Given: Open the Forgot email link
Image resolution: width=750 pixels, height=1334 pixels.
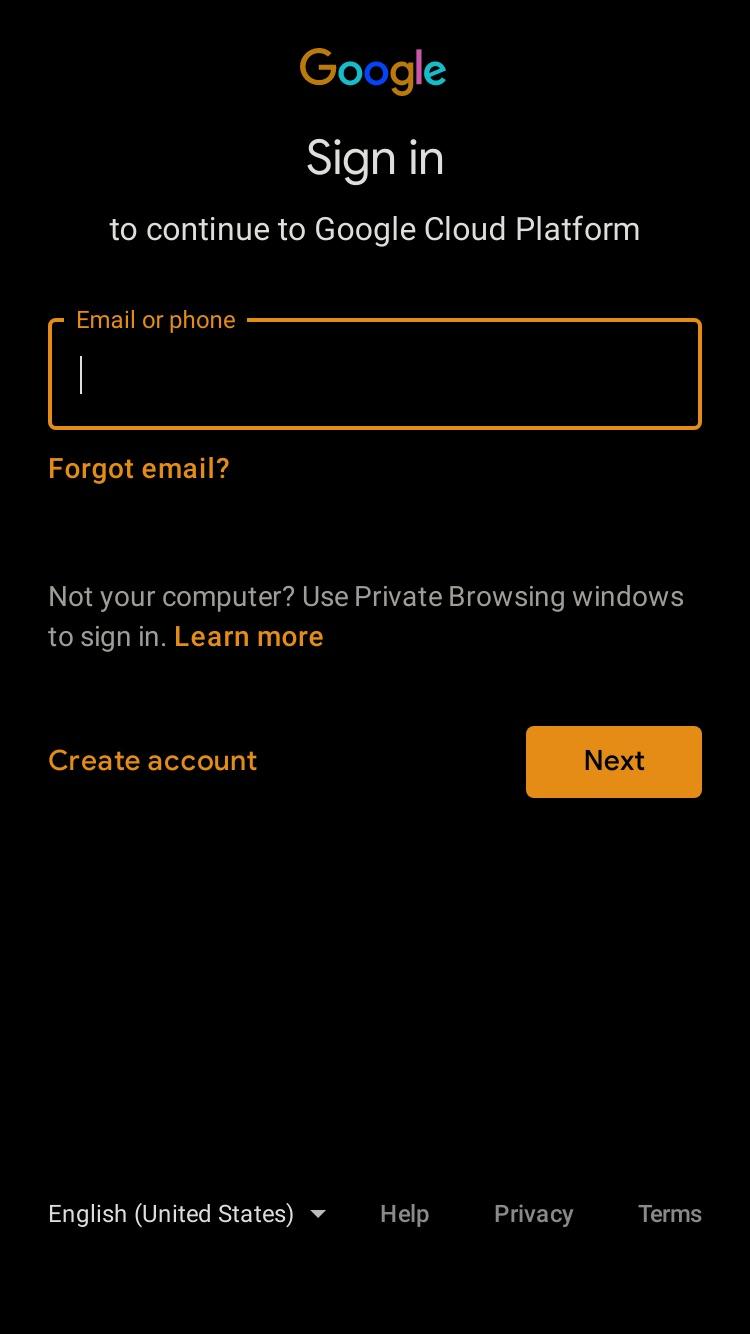Looking at the screenshot, I should point(139,469).
